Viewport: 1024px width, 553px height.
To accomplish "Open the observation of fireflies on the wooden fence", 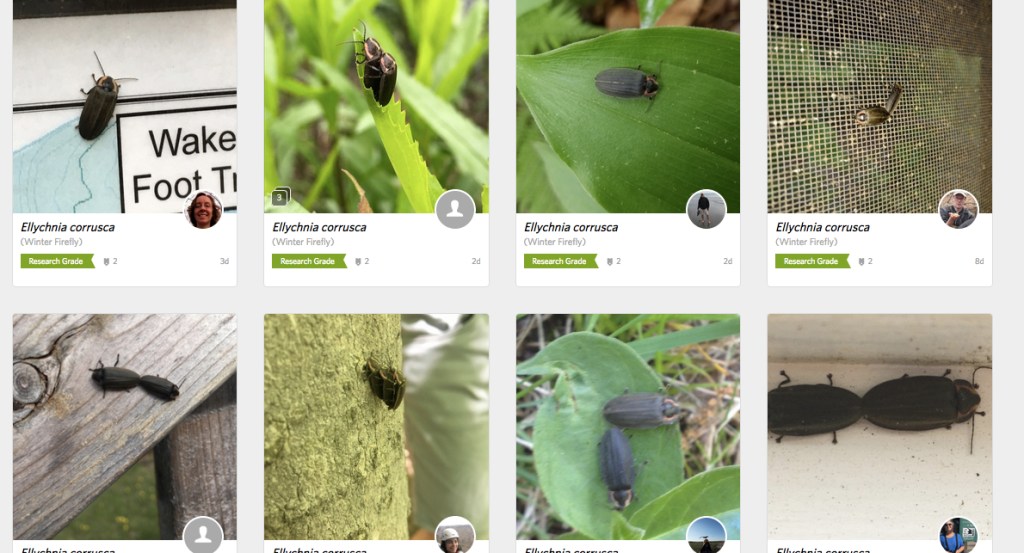I will click(x=124, y=420).
